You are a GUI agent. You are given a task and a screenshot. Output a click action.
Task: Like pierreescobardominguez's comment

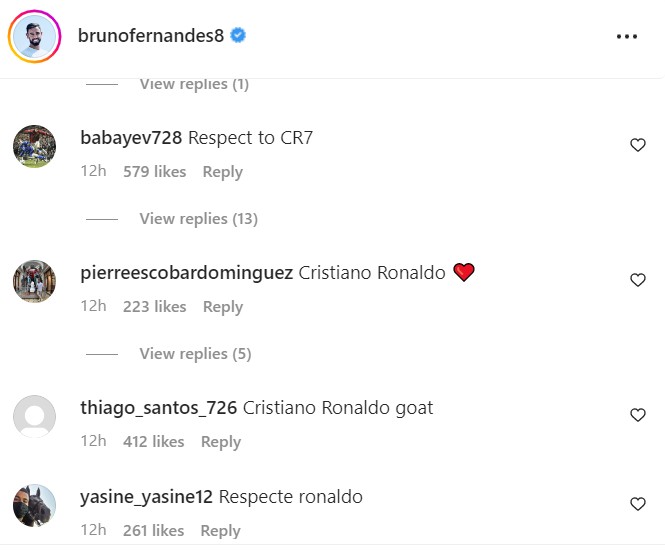click(x=637, y=280)
